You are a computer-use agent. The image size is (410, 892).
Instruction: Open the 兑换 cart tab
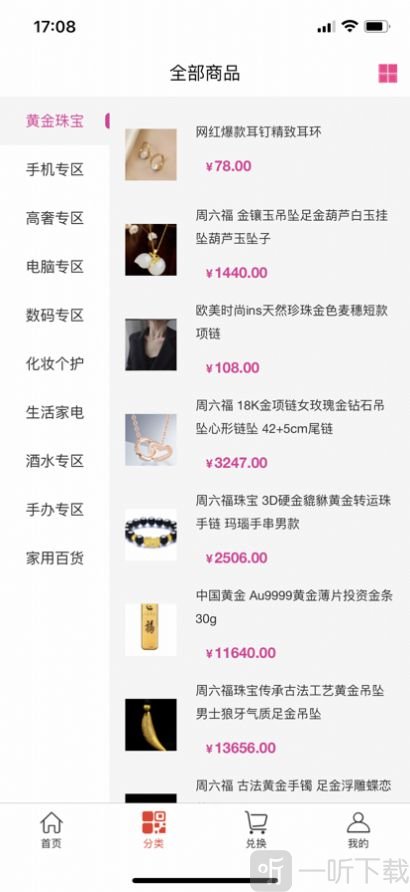click(256, 831)
